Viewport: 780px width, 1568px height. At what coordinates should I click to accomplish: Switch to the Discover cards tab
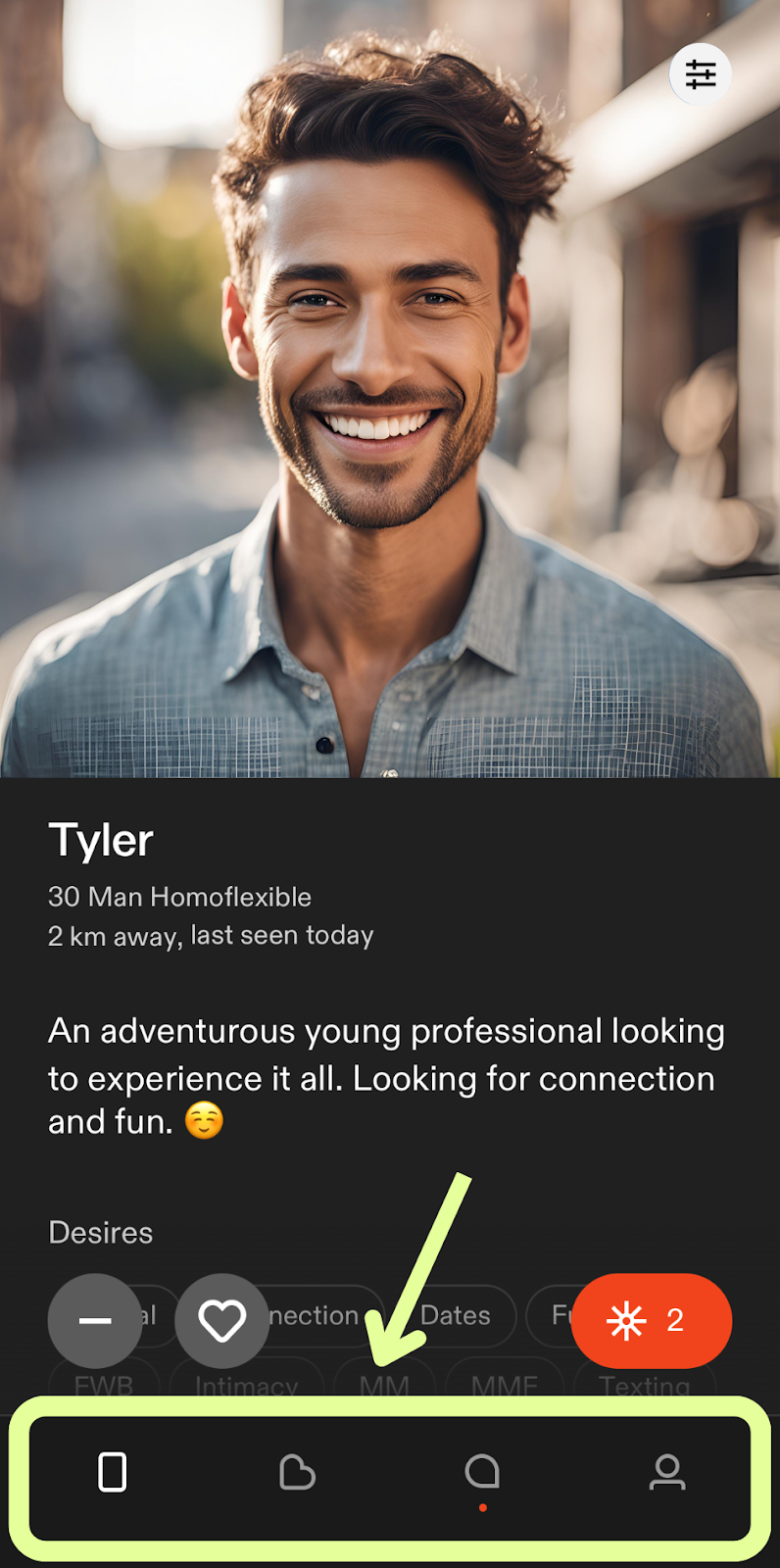click(x=113, y=1472)
